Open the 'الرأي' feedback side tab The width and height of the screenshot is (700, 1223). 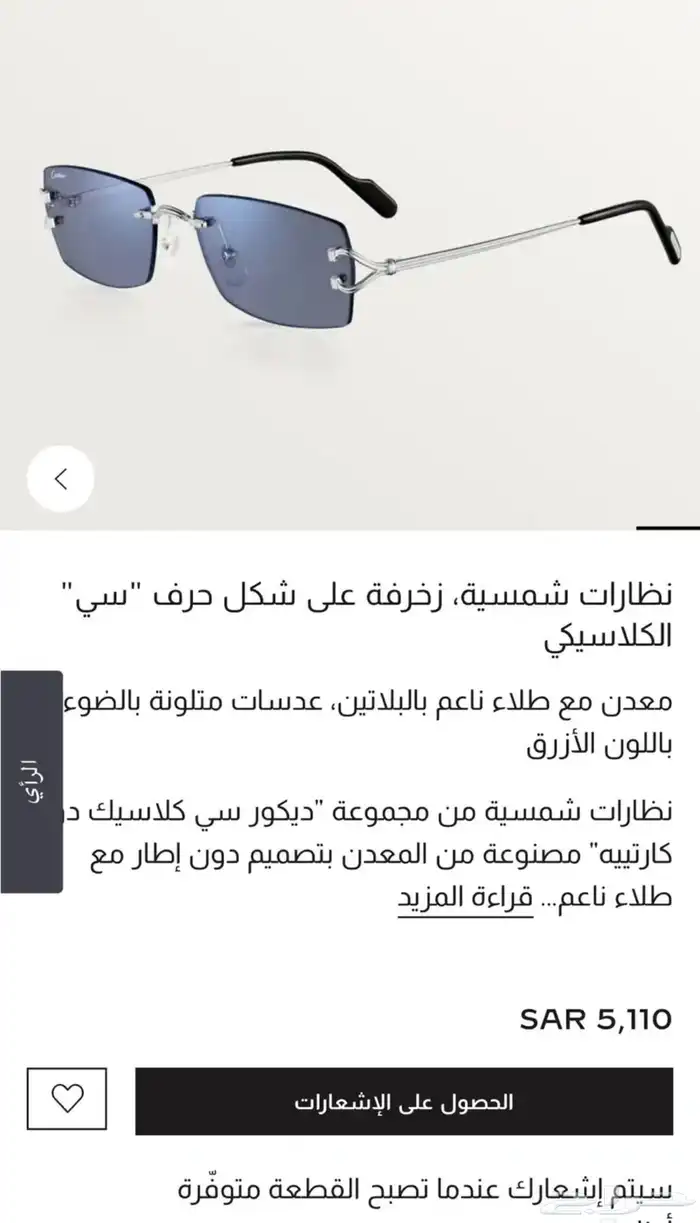coord(31,782)
